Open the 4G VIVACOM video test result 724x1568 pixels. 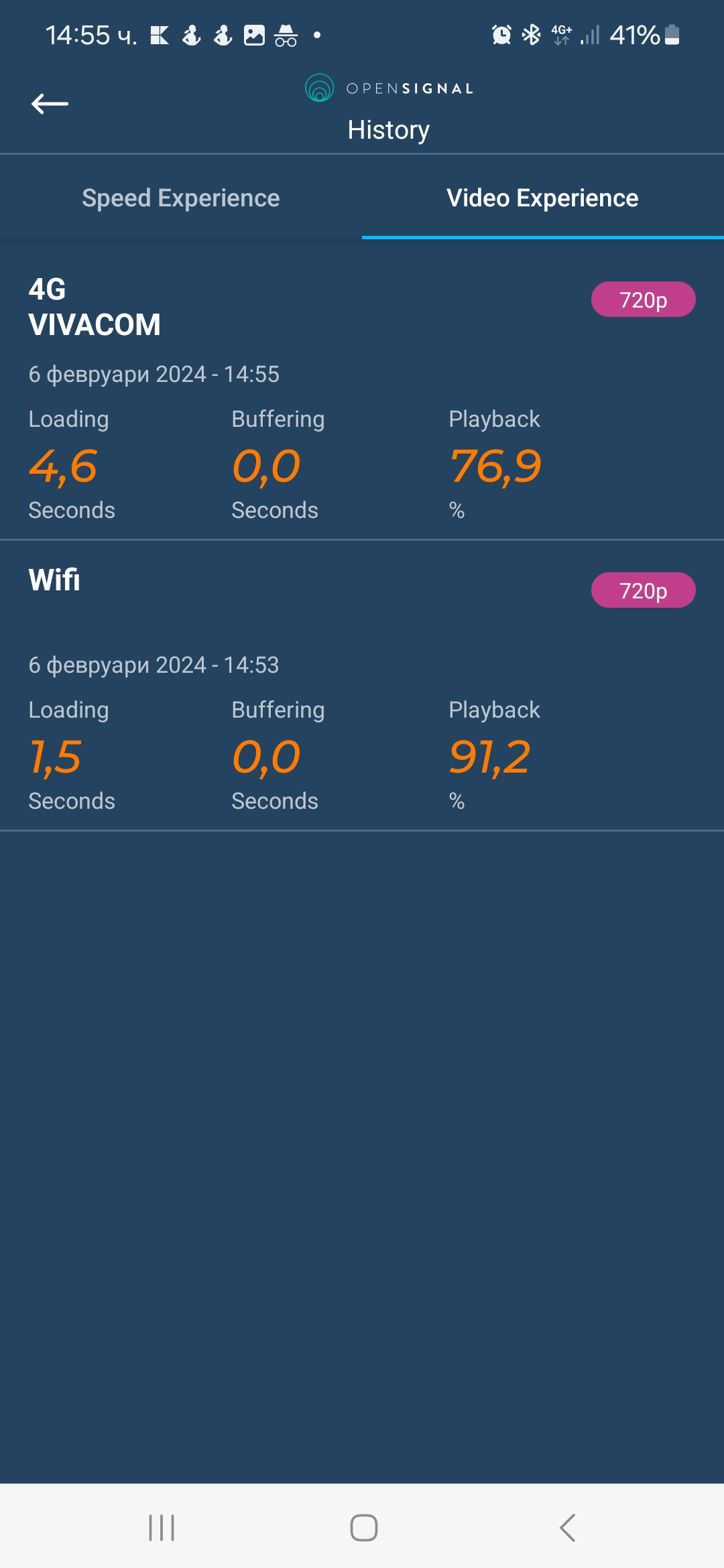tap(362, 395)
